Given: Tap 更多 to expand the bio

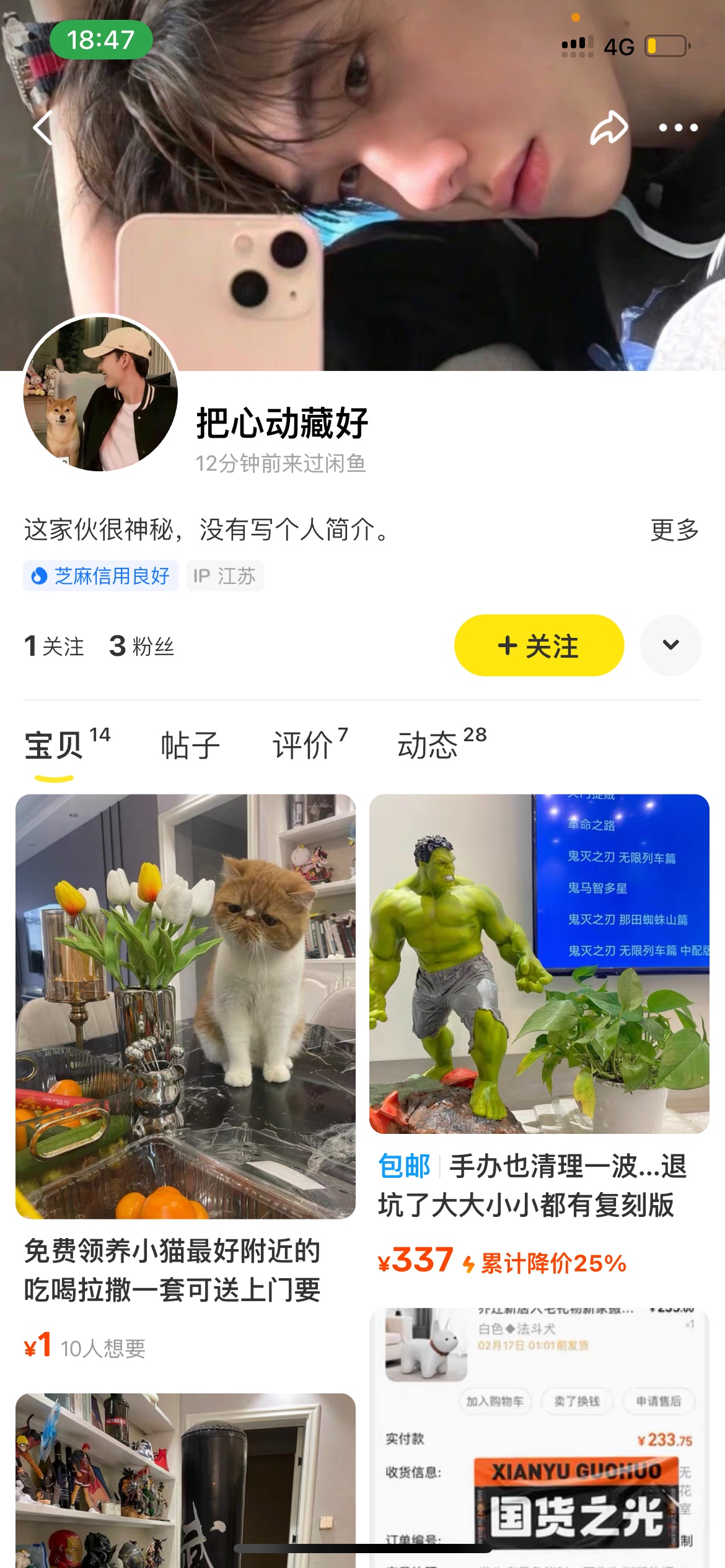Looking at the screenshot, I should click(674, 530).
